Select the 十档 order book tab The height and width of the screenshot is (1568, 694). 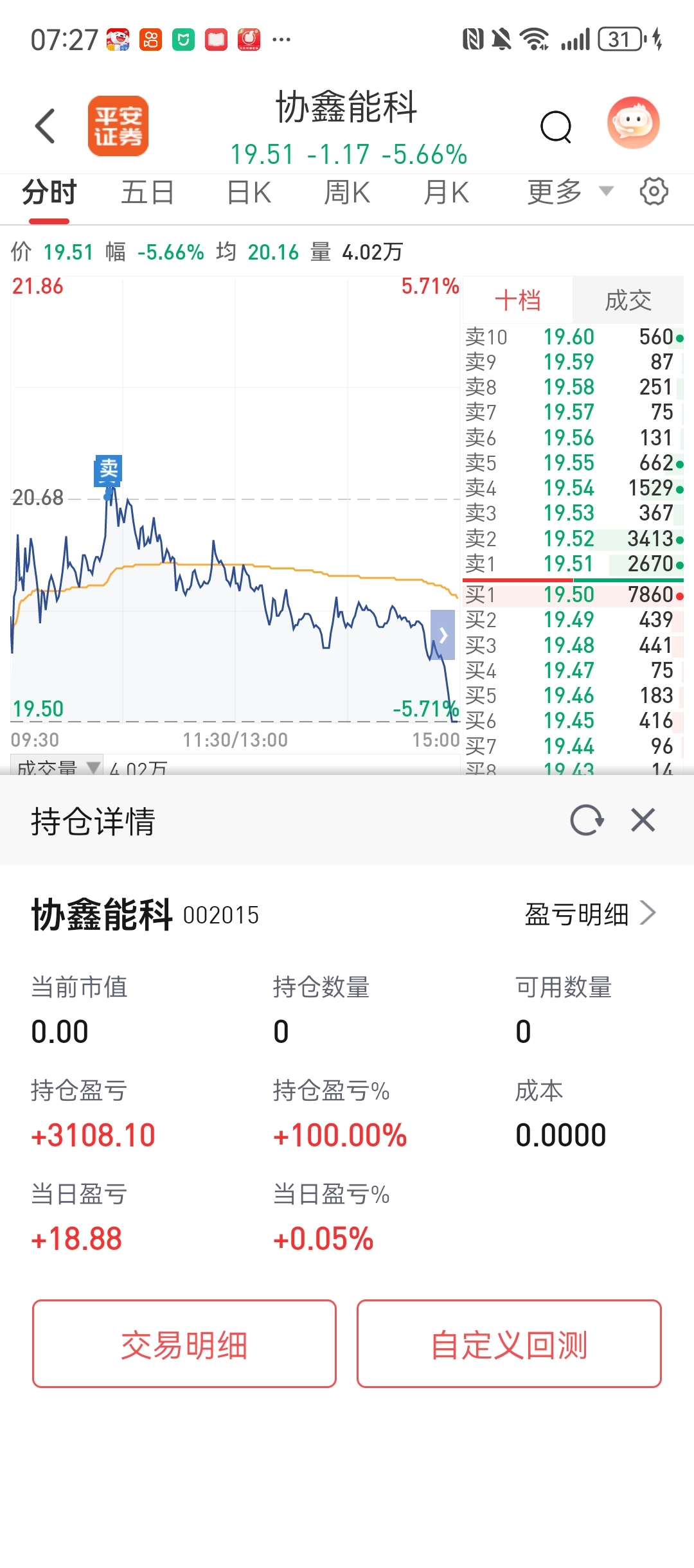pos(517,300)
